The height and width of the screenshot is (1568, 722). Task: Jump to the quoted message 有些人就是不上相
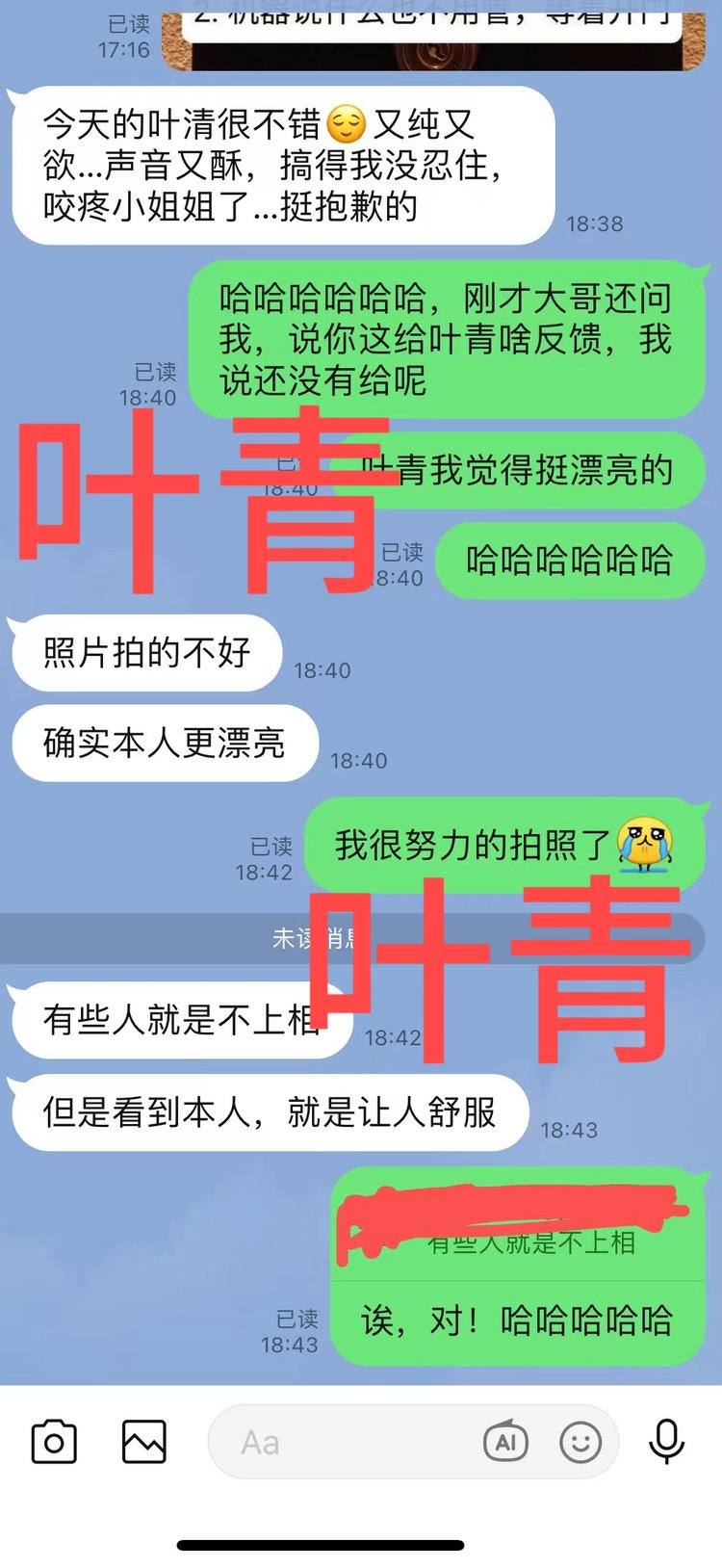pyautogui.click(x=531, y=1243)
